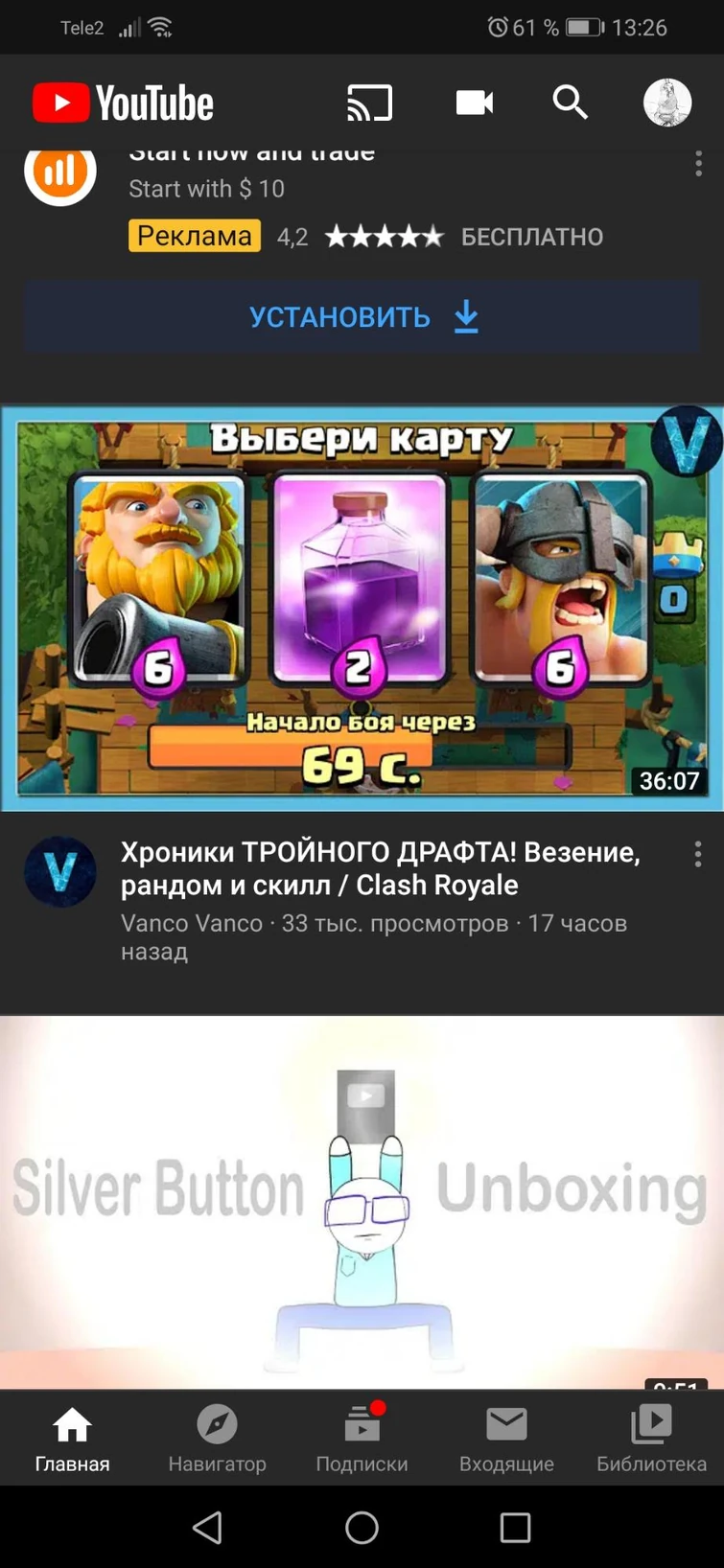
Task: Switch to the Навигатор tab
Action: click(217, 1438)
